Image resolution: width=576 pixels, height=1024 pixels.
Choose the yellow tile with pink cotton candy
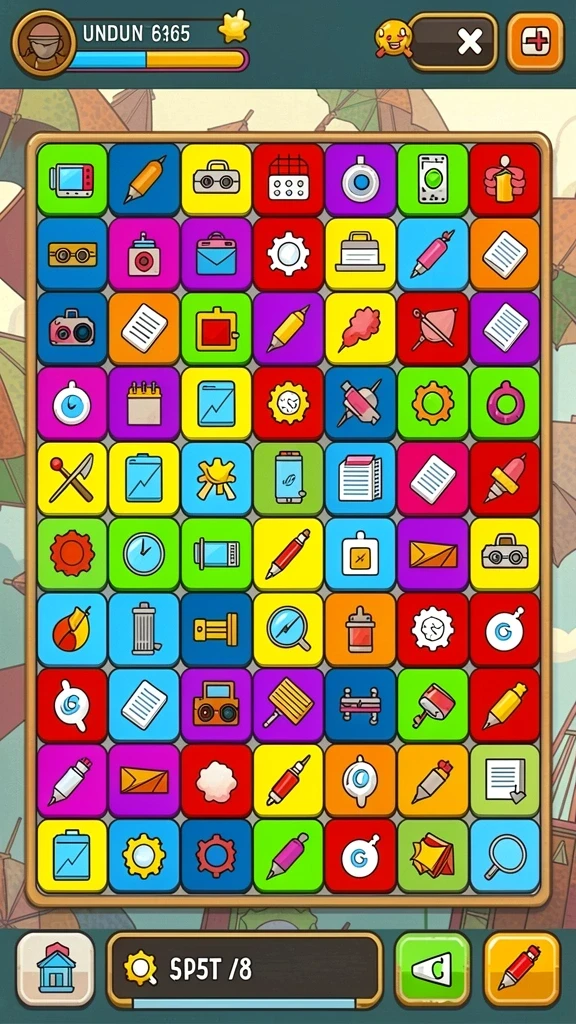click(360, 328)
